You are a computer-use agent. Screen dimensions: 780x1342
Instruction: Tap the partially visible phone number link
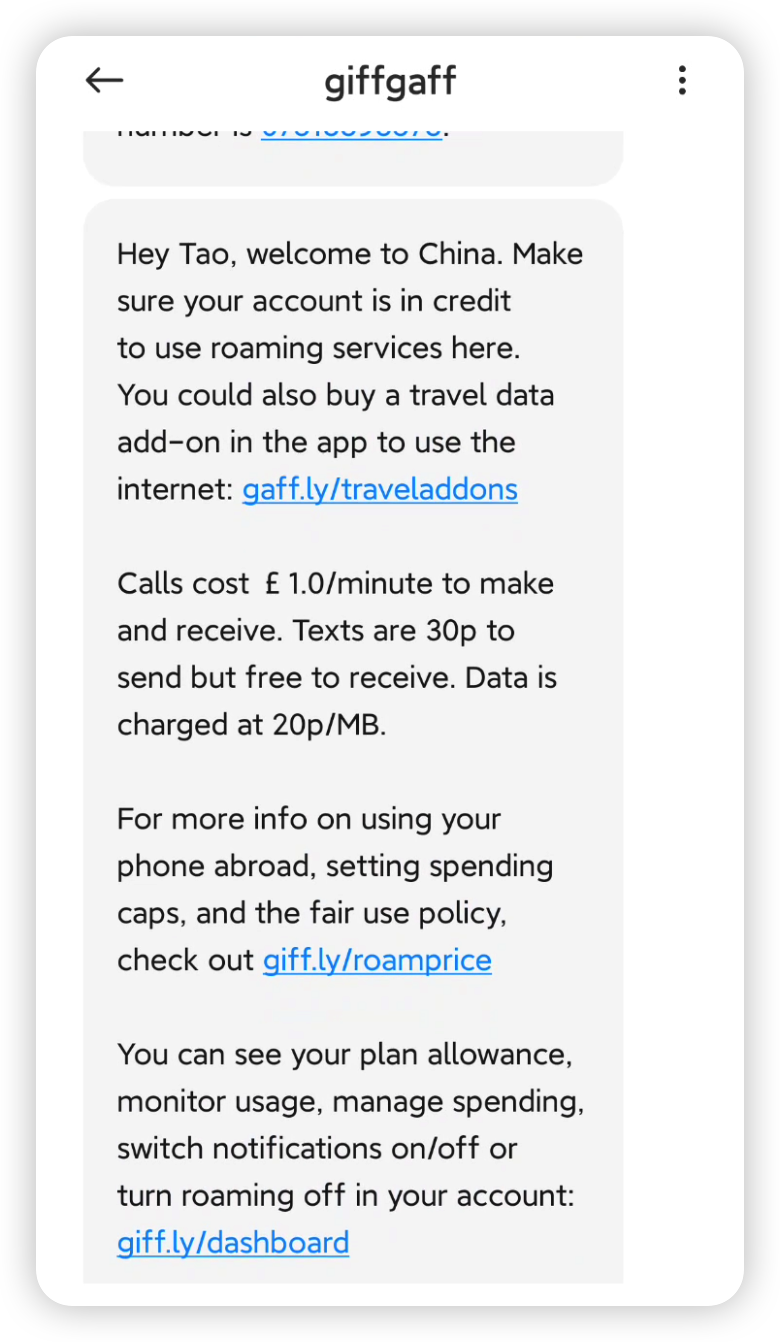coord(351,133)
